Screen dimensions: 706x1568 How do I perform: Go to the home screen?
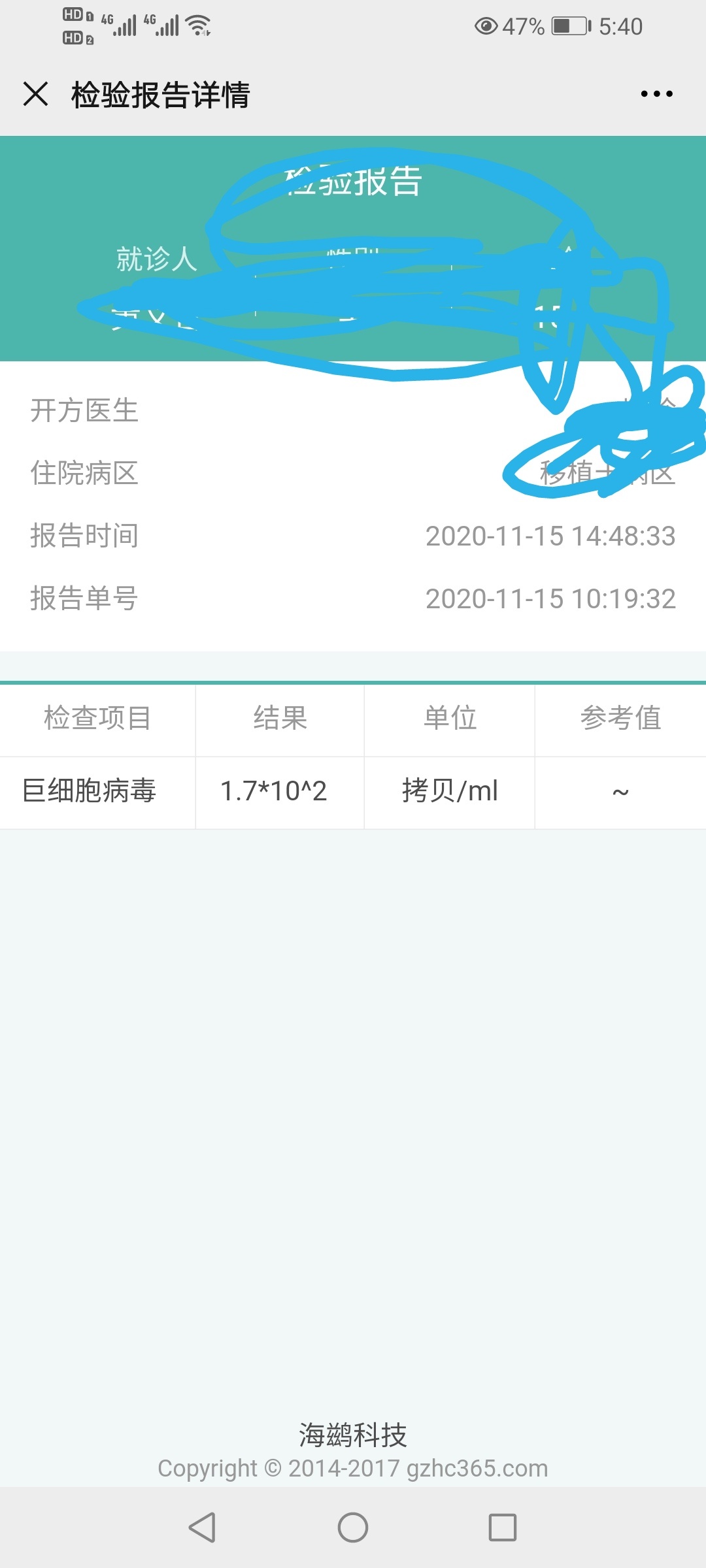(x=353, y=1527)
